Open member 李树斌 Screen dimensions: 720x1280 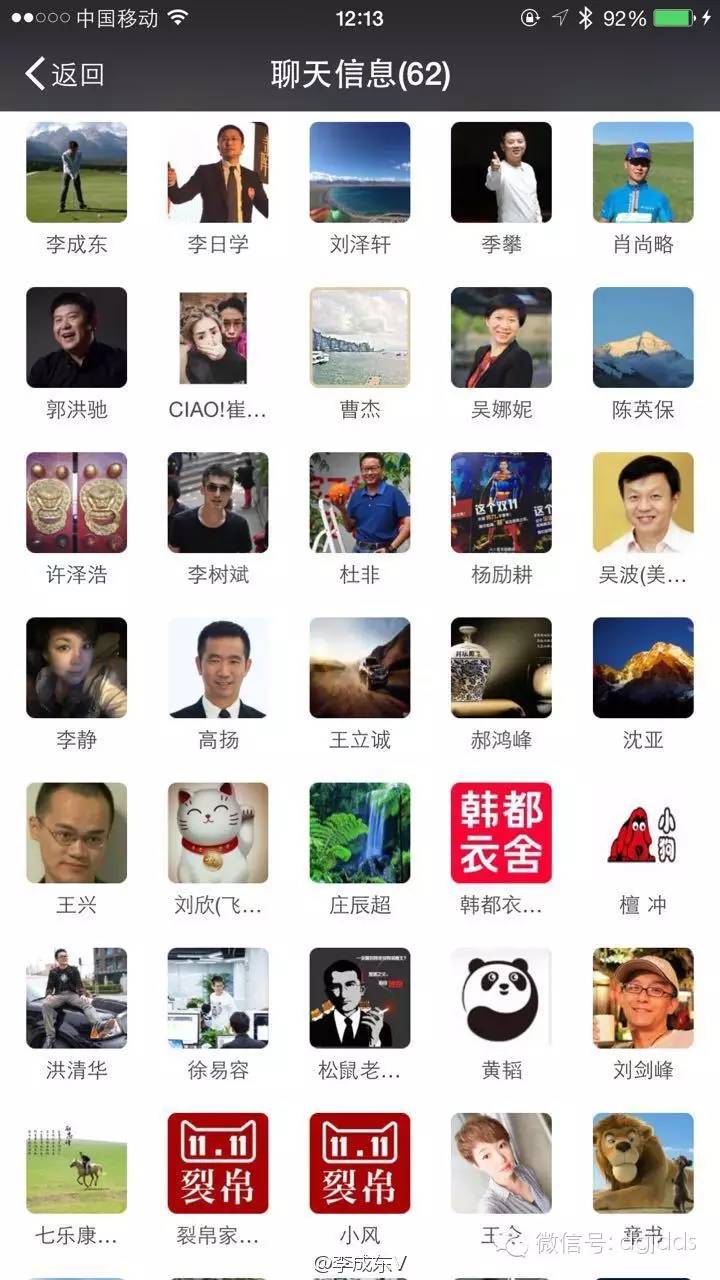(x=218, y=502)
